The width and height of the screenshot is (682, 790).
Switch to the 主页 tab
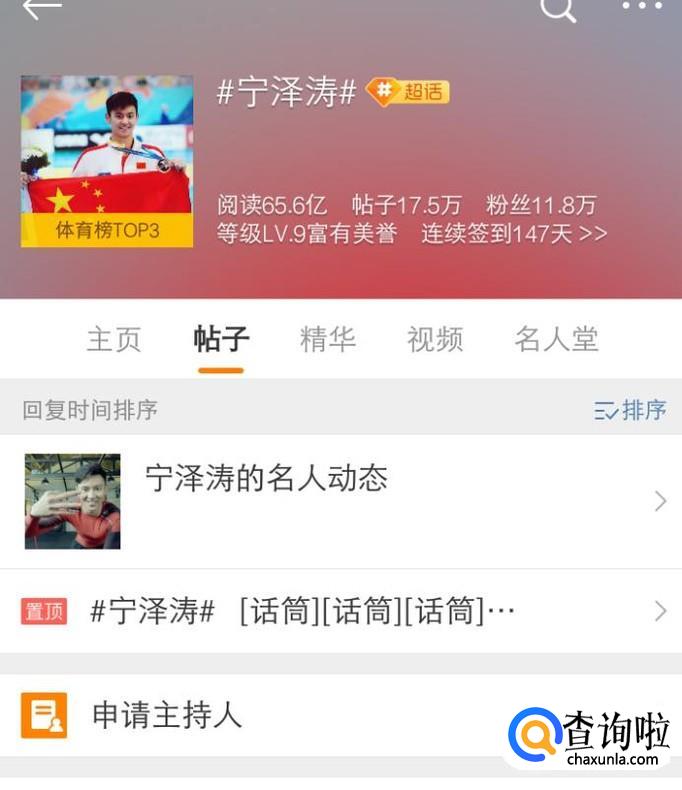114,339
